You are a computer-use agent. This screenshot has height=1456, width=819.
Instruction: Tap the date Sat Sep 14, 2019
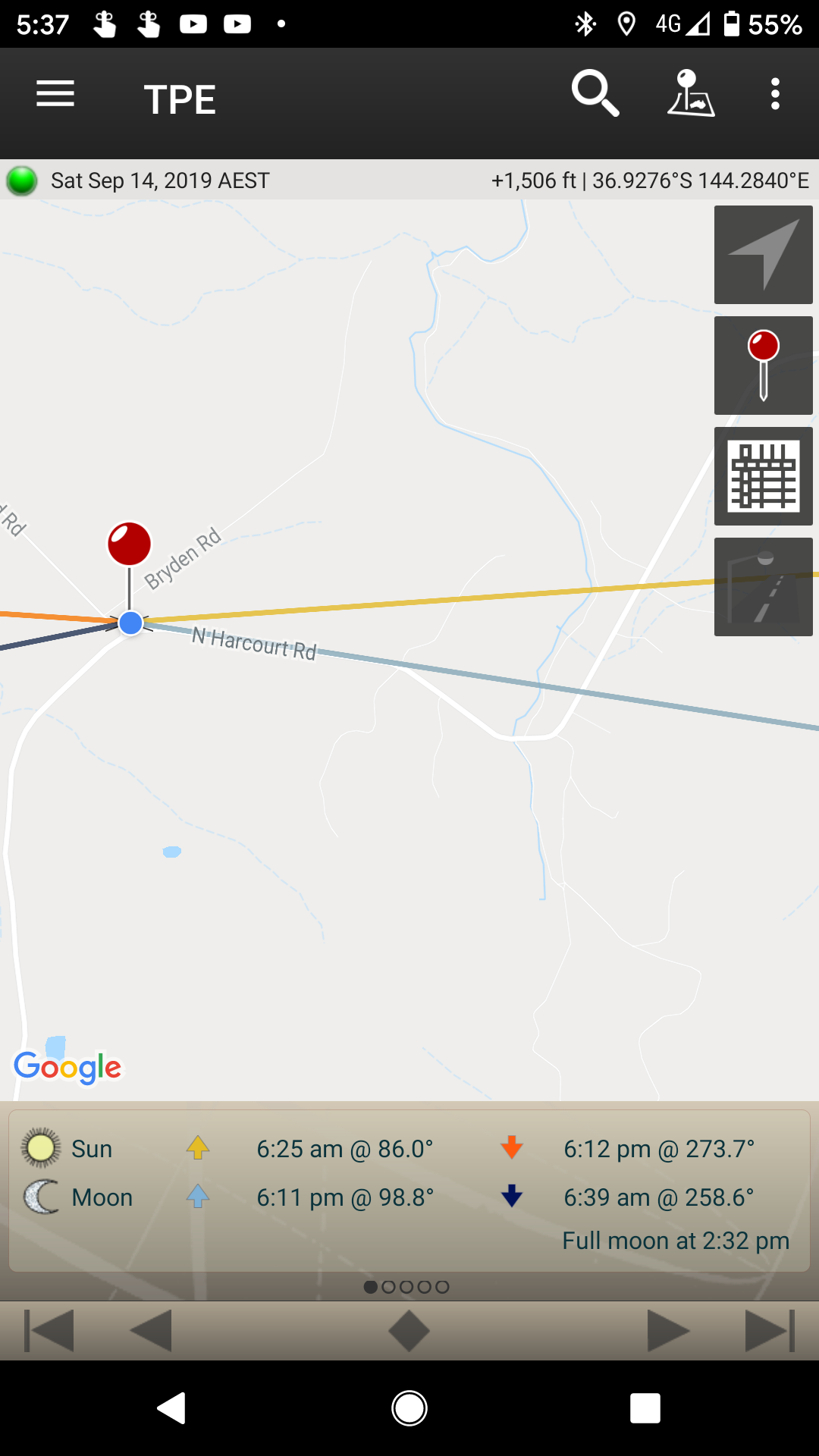point(160,180)
